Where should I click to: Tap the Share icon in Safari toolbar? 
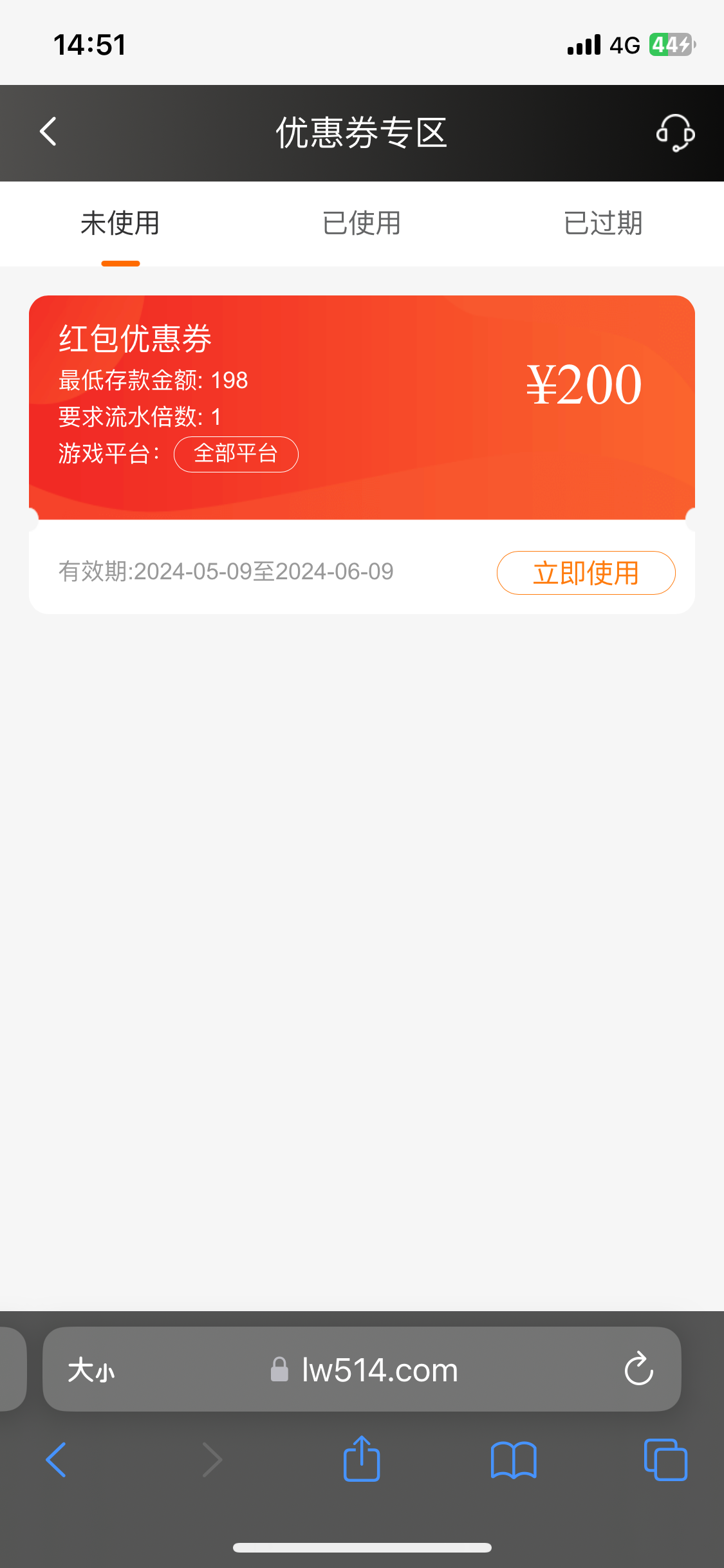coord(362,1459)
